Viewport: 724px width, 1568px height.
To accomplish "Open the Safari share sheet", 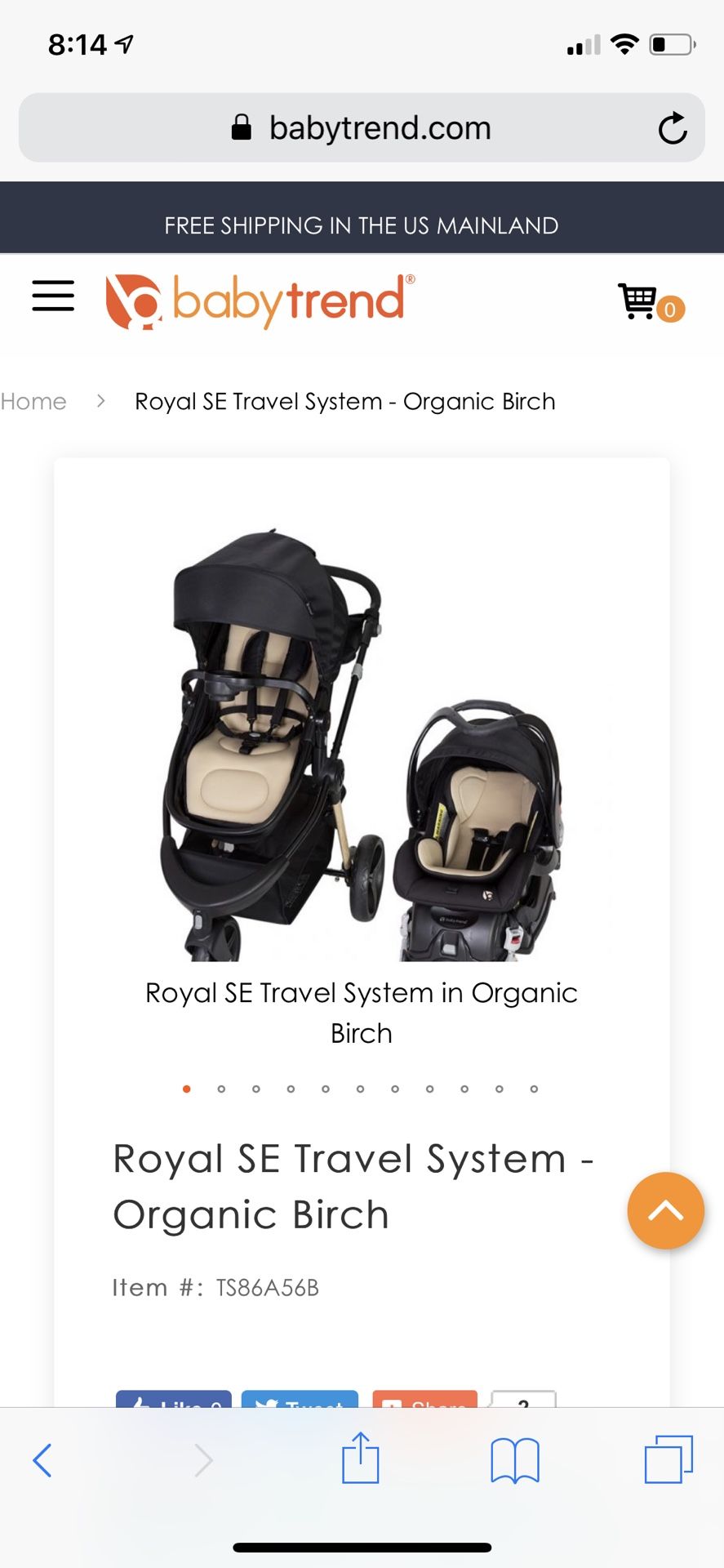I will [361, 1459].
